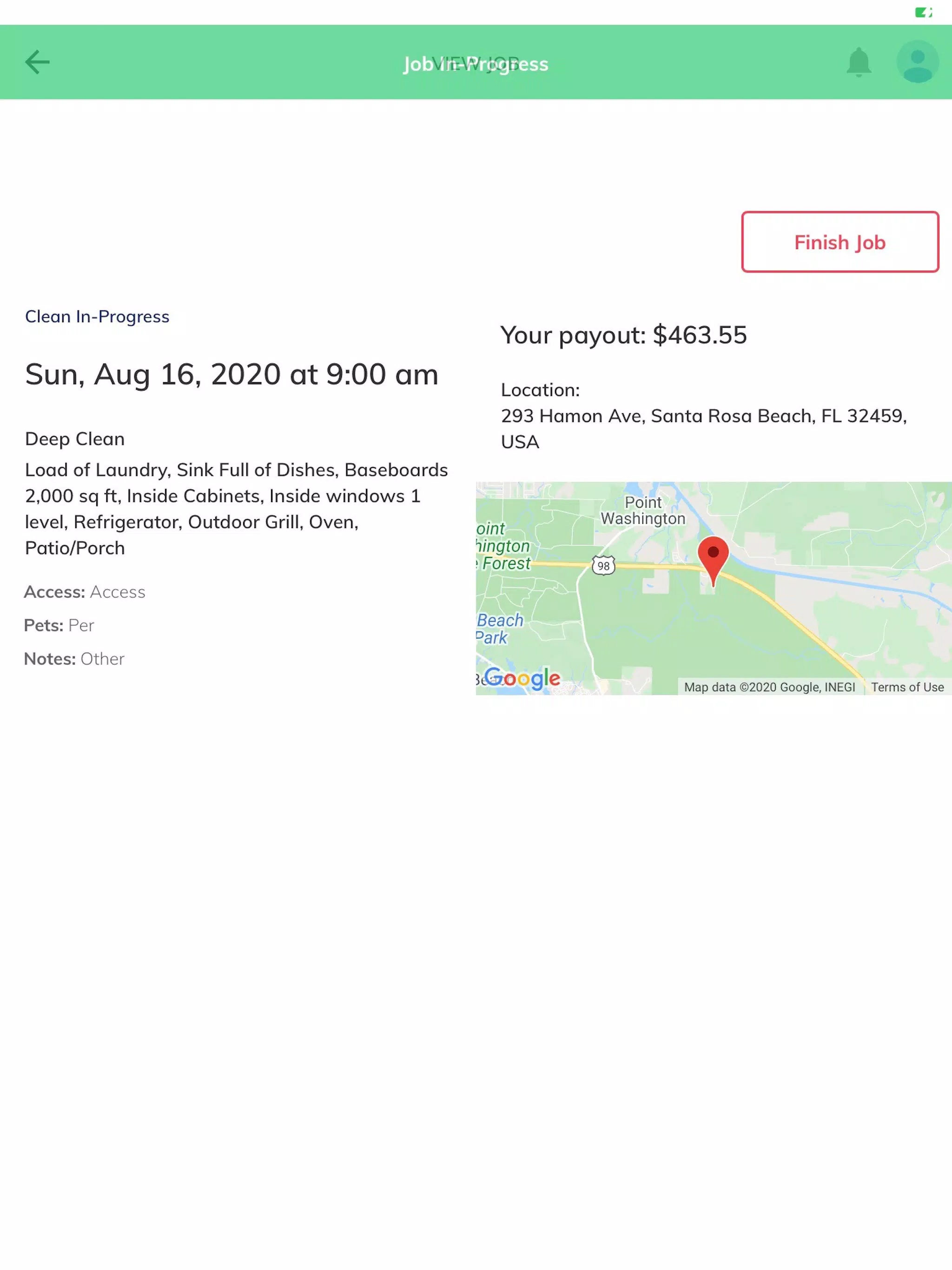Tap the Finish Job button
Image resolution: width=952 pixels, height=1270 pixels.
click(x=840, y=242)
